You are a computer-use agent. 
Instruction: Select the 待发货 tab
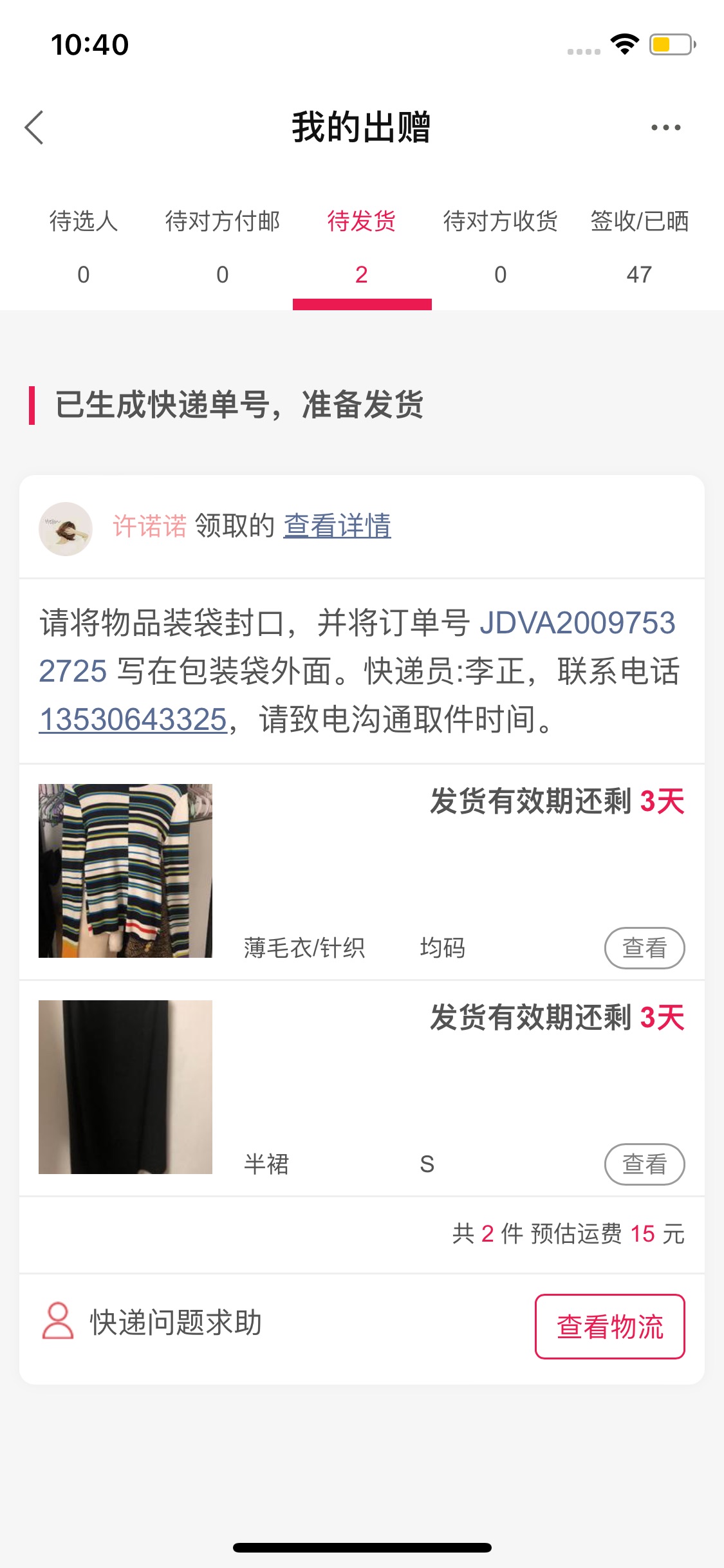click(x=362, y=248)
